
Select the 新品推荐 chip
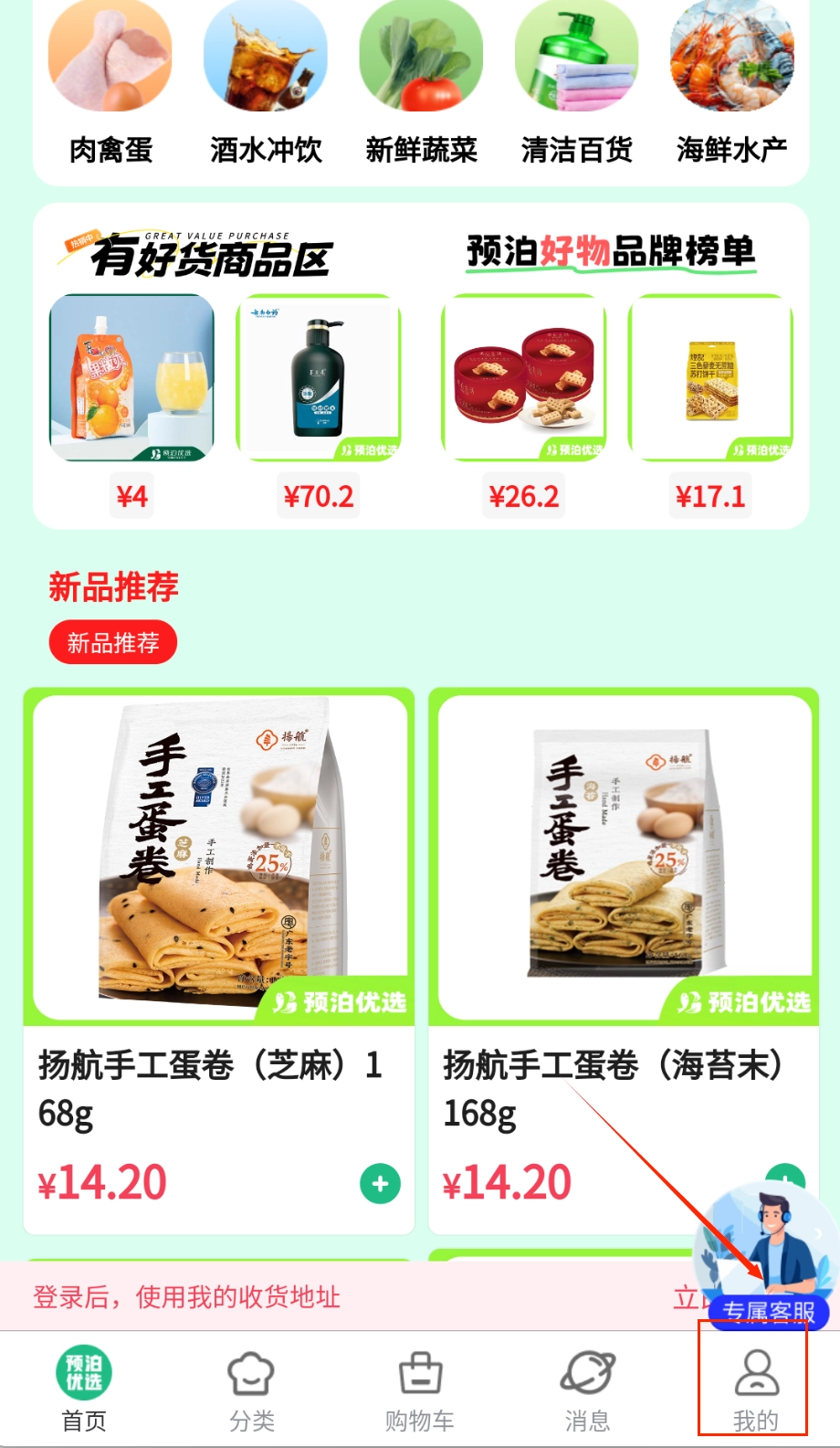[112, 642]
